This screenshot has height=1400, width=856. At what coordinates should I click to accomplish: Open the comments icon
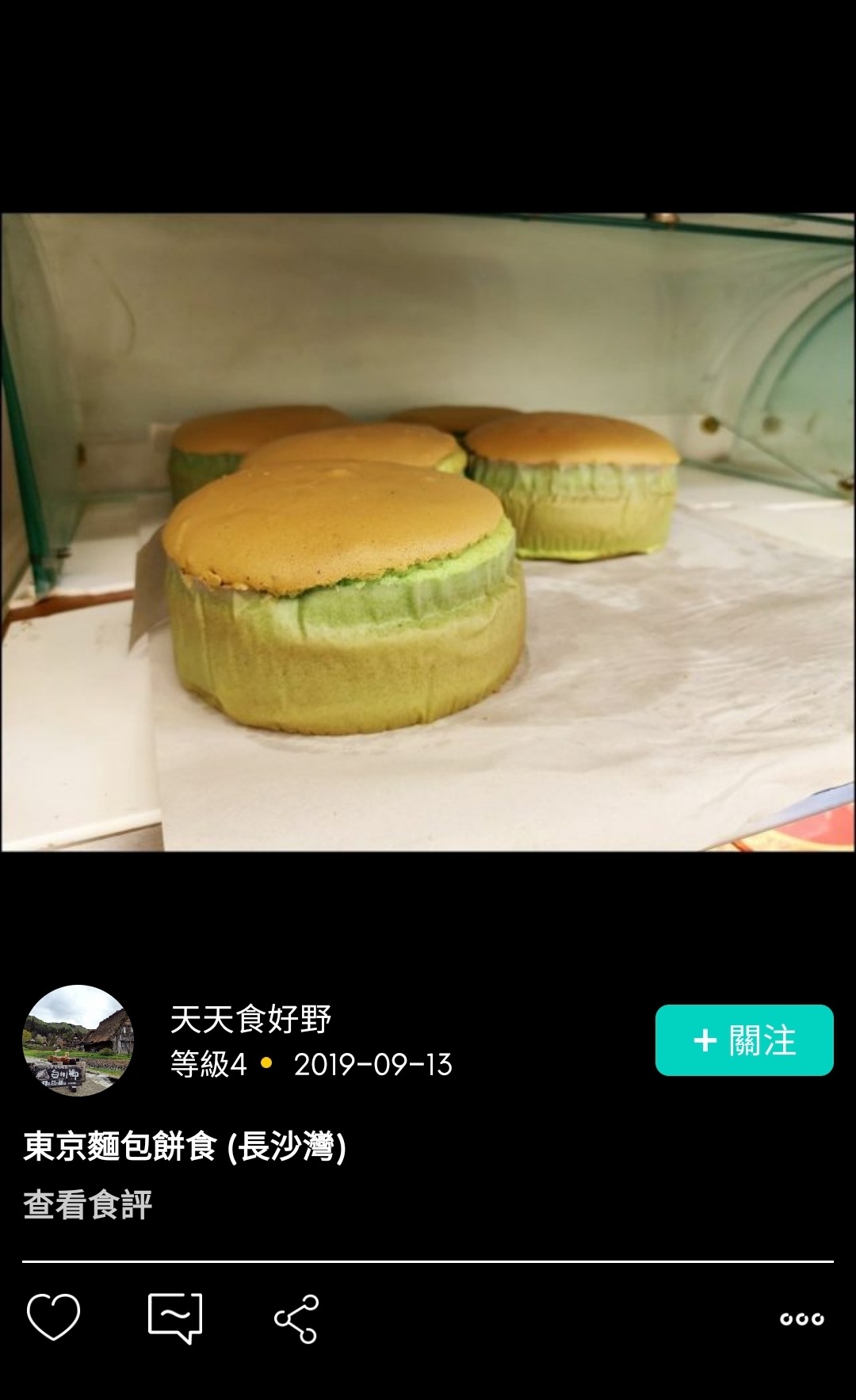click(x=175, y=1318)
